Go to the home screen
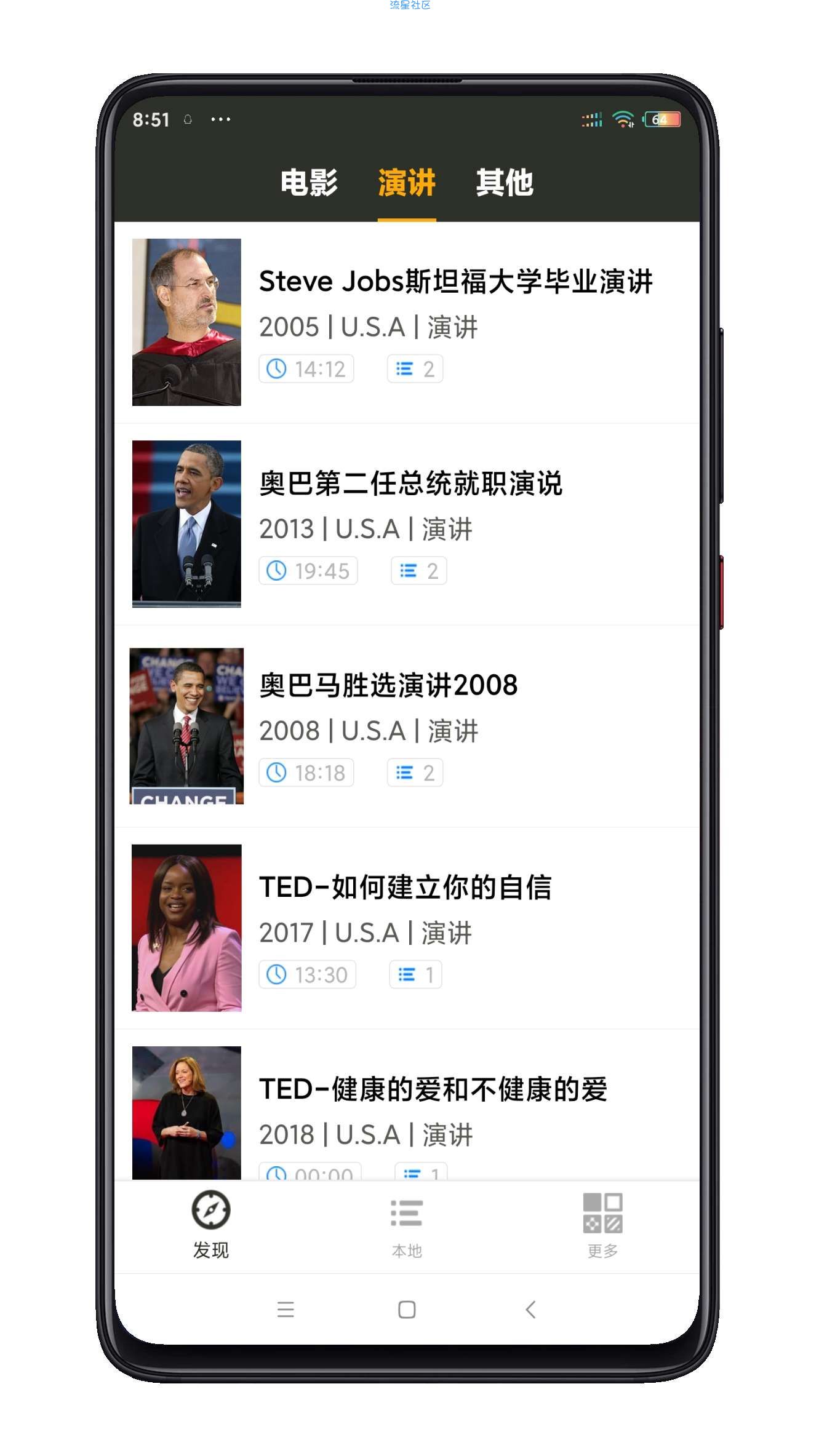This screenshot has width=819, height=1456. tap(407, 1310)
